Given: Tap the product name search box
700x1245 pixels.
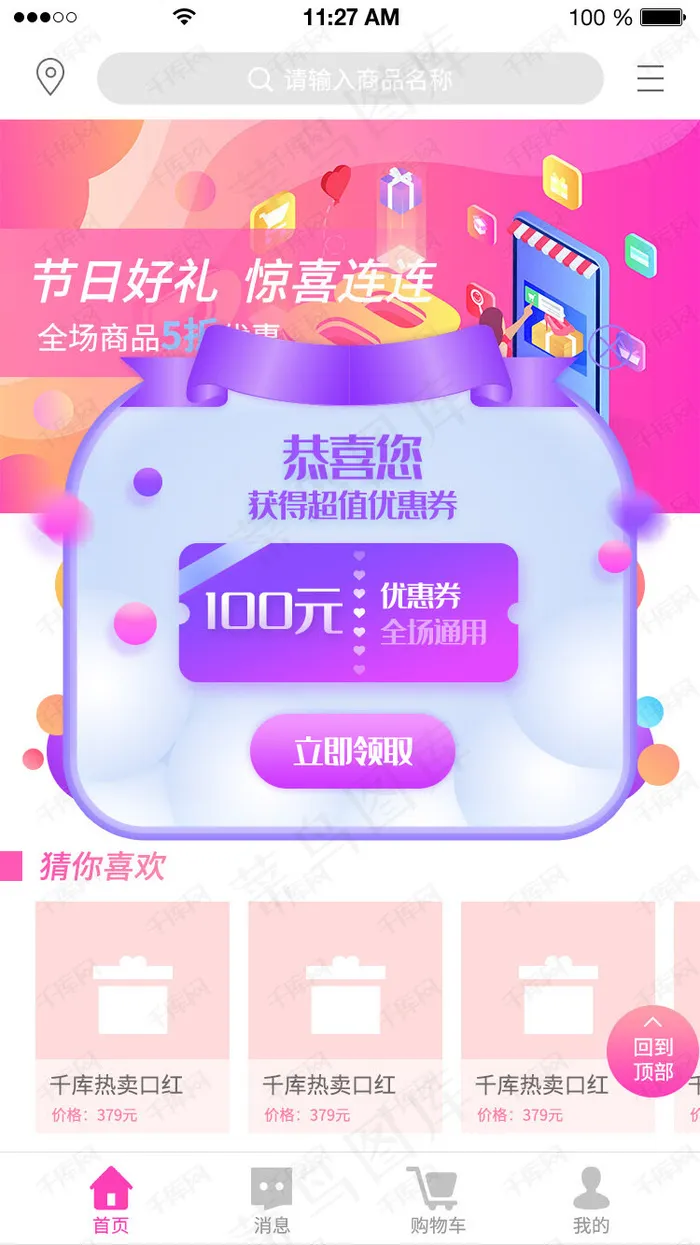Looking at the screenshot, I should point(350,79).
